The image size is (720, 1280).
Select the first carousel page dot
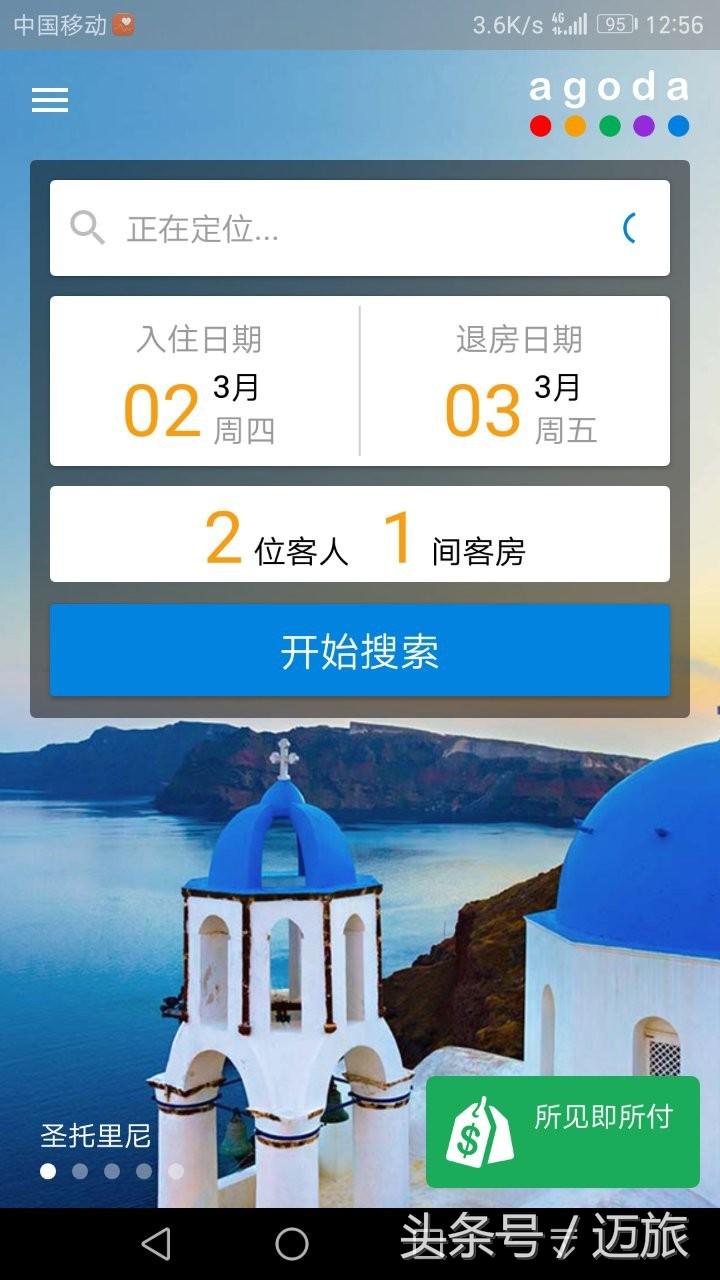pyautogui.click(x=45, y=1171)
